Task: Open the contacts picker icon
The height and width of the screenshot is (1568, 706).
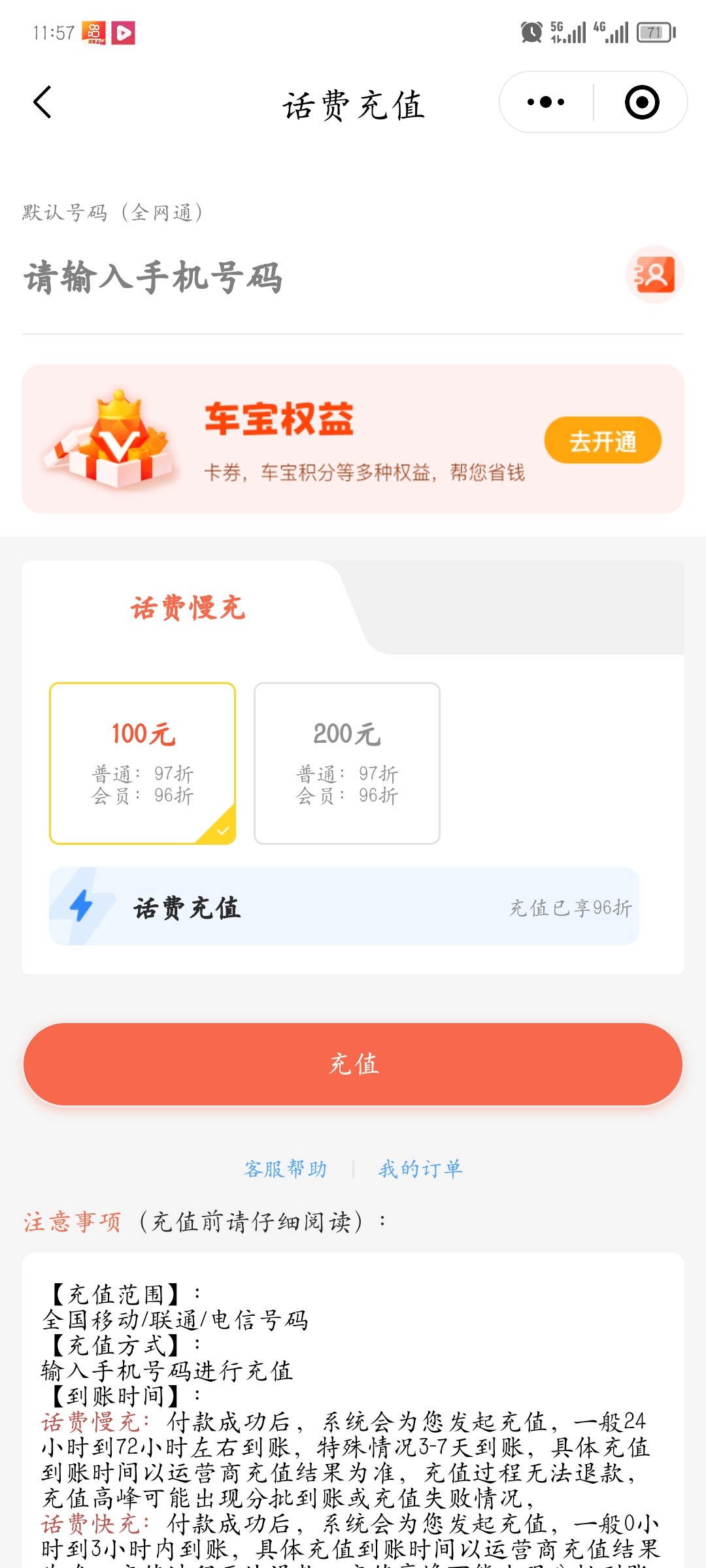Action: 654,274
